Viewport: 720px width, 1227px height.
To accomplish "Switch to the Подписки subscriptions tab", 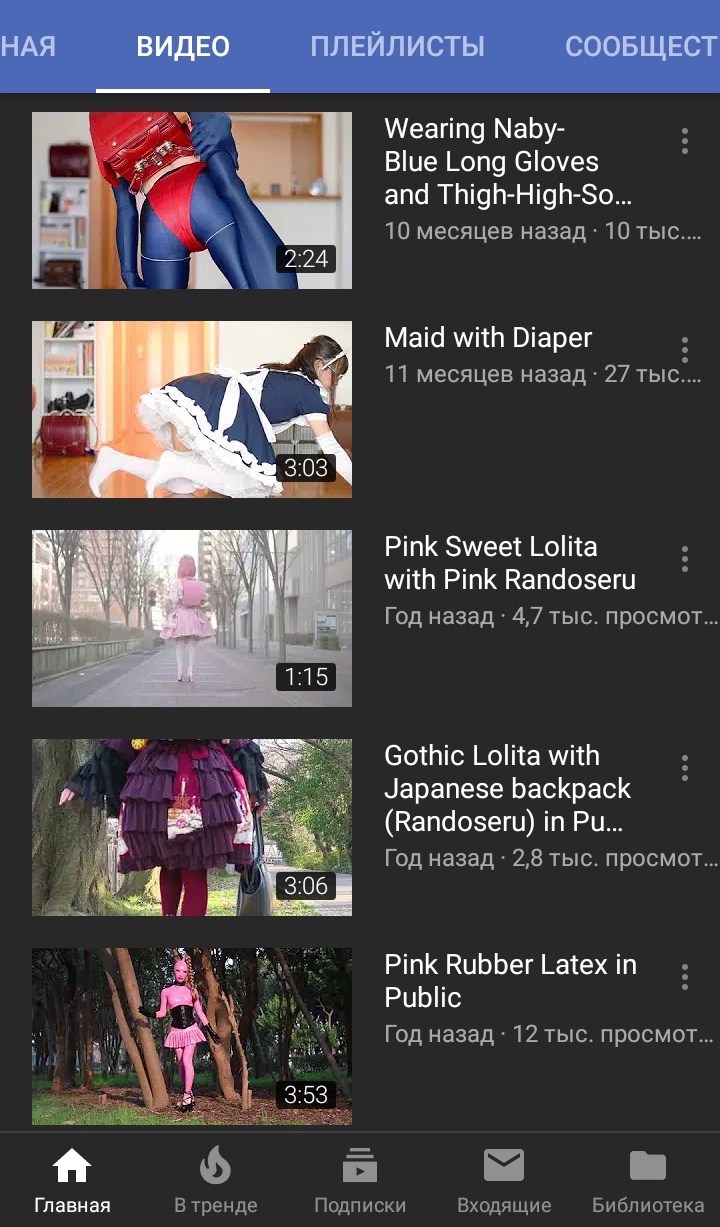I will point(360,1180).
